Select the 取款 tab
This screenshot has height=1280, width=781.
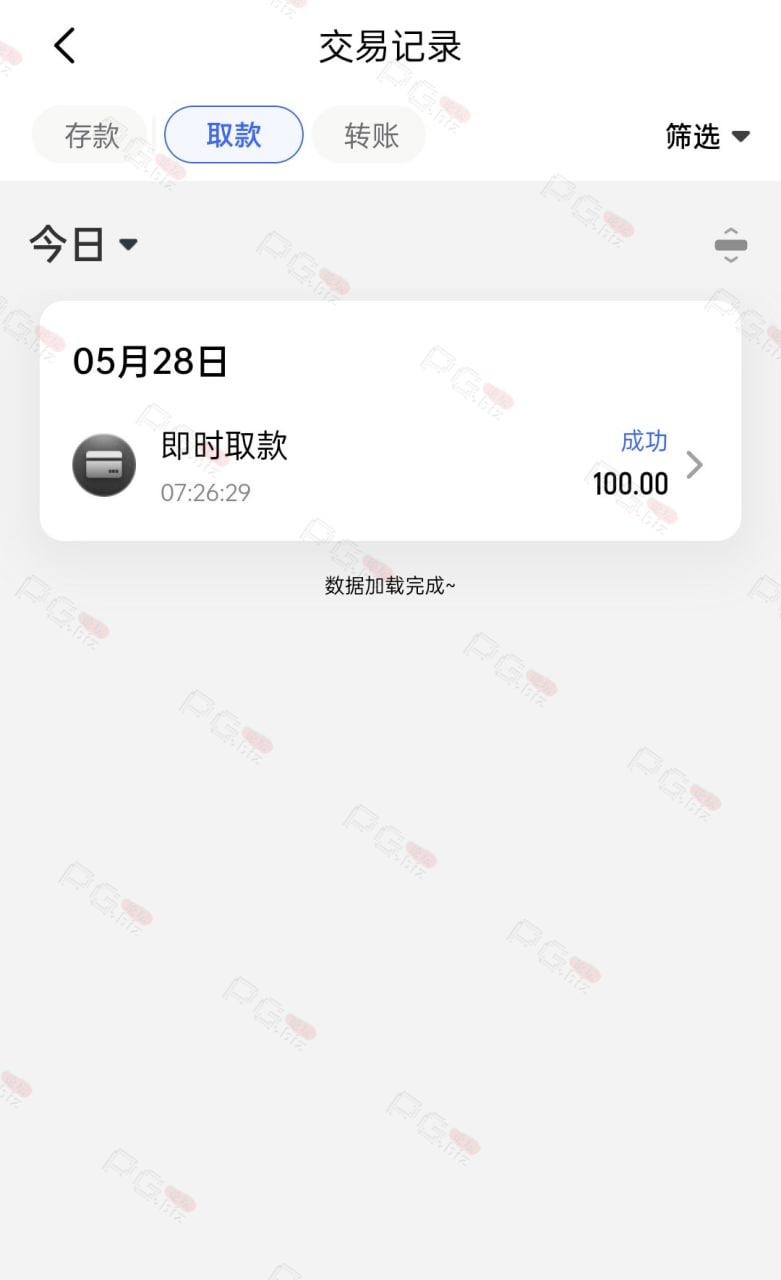pos(234,135)
